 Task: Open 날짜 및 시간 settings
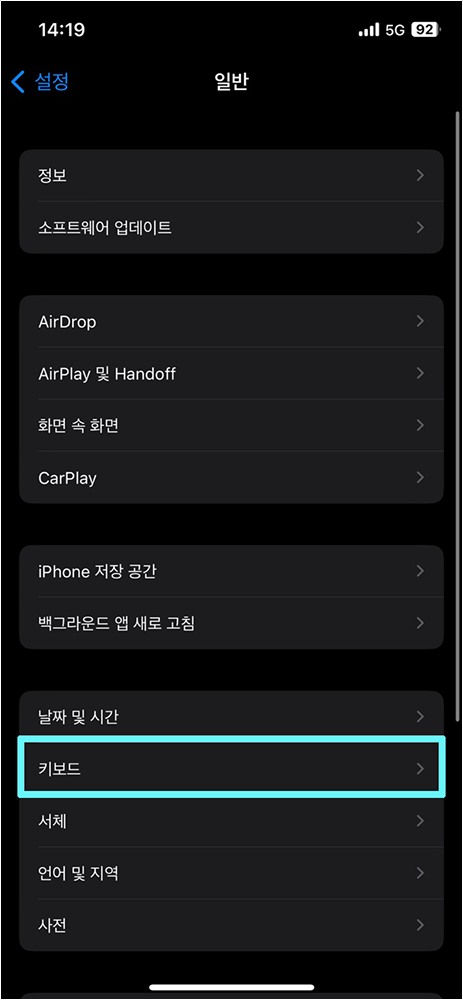coord(232,717)
